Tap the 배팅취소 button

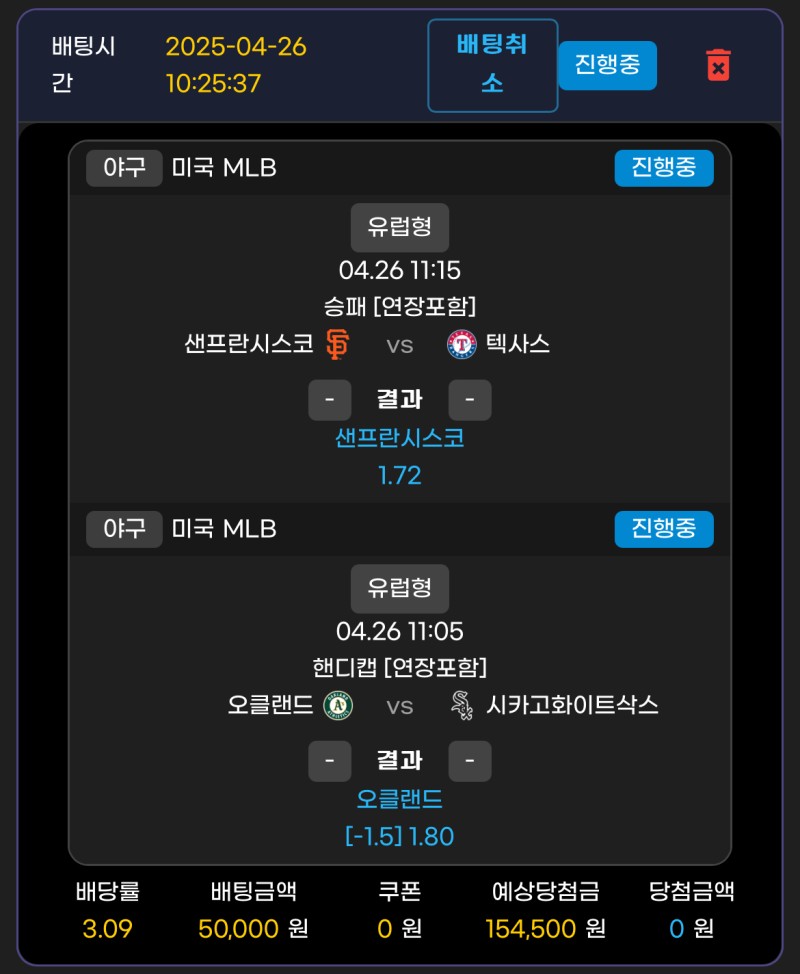click(x=492, y=65)
